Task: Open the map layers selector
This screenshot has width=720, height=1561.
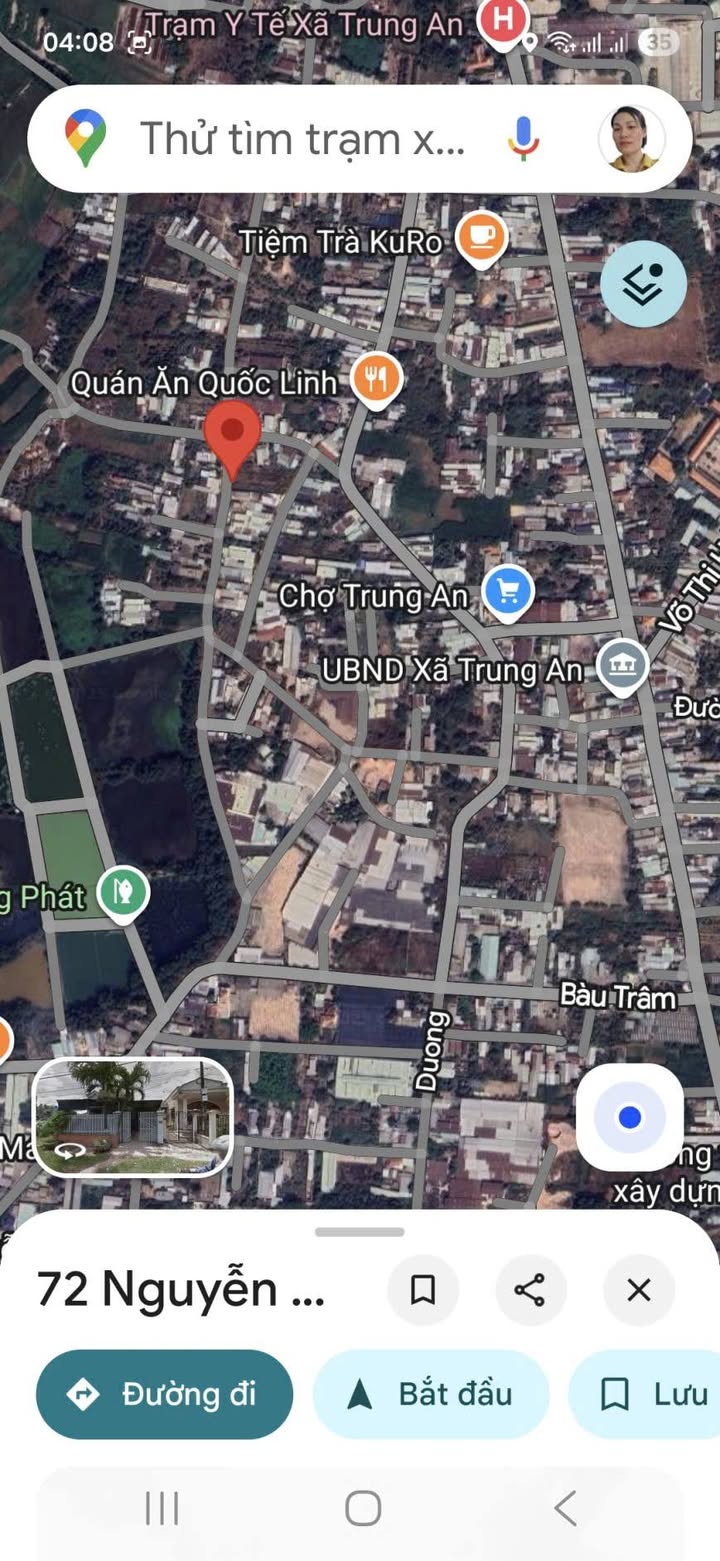Action: click(x=644, y=284)
